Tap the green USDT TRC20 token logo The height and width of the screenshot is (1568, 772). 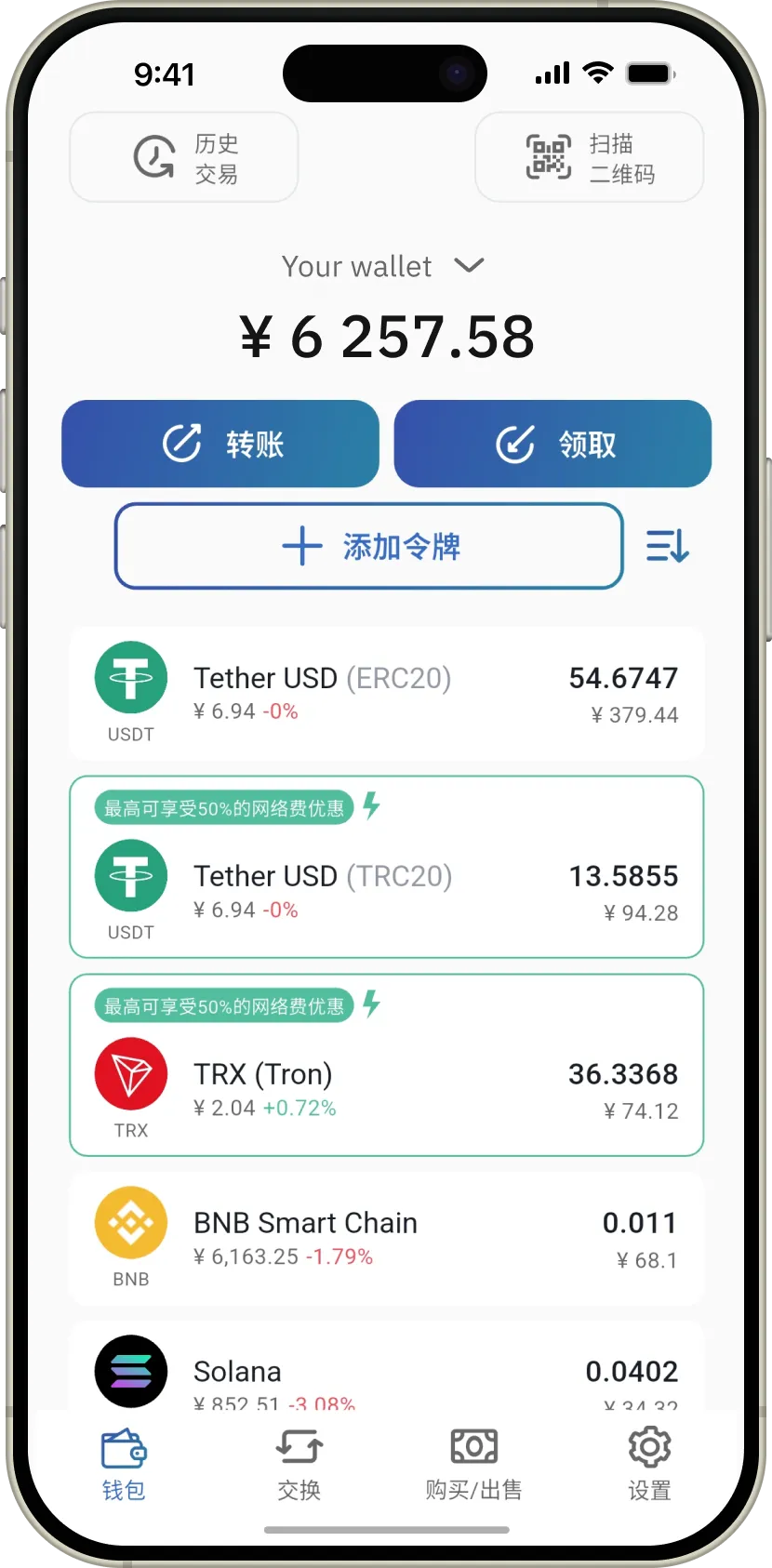[x=130, y=875]
